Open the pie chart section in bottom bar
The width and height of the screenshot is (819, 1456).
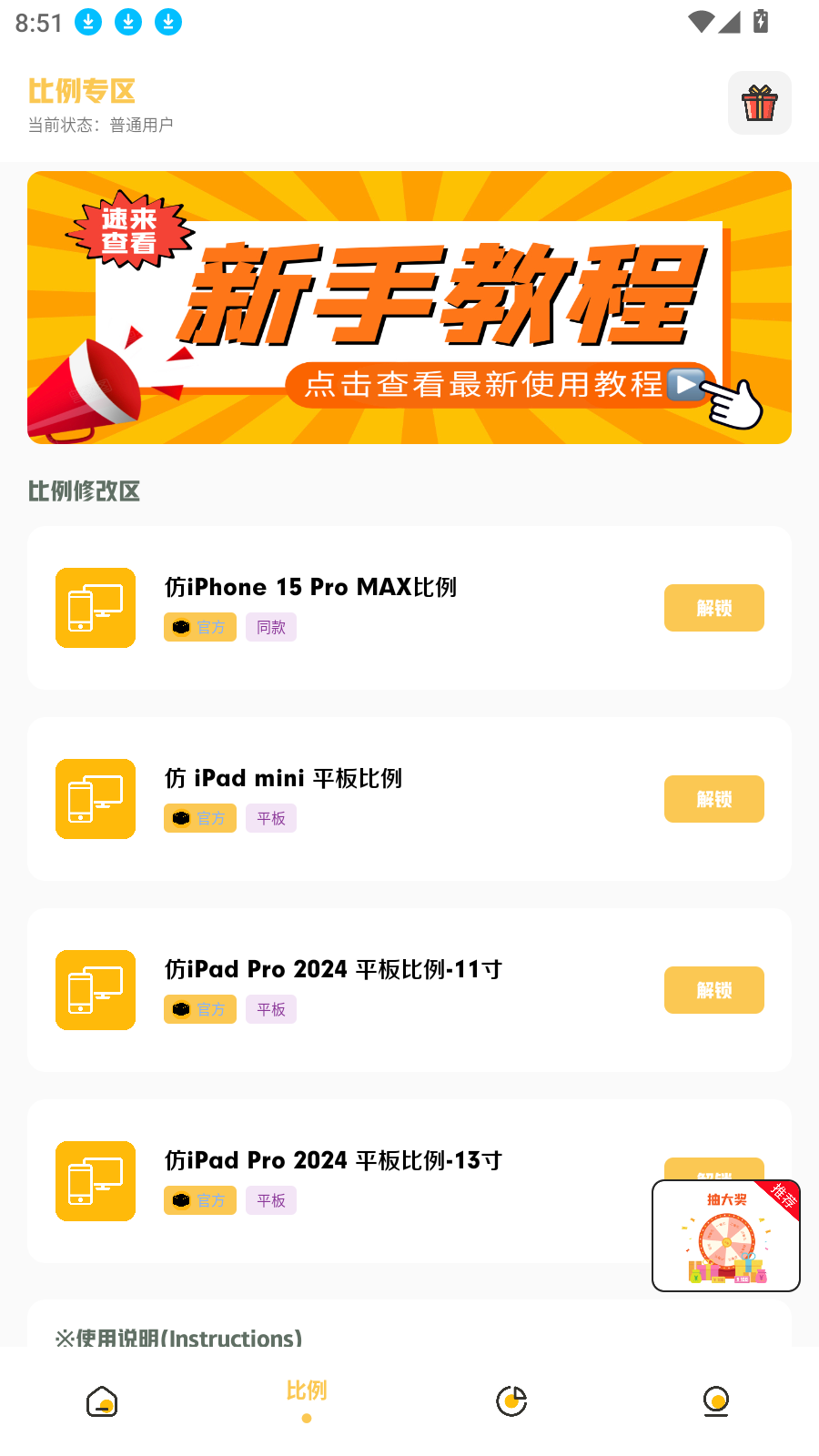(511, 1401)
